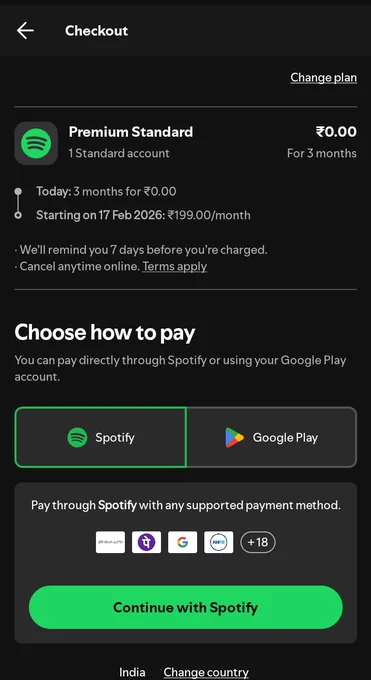Show the +18 more payment methods
The image size is (371, 680).
(x=258, y=542)
